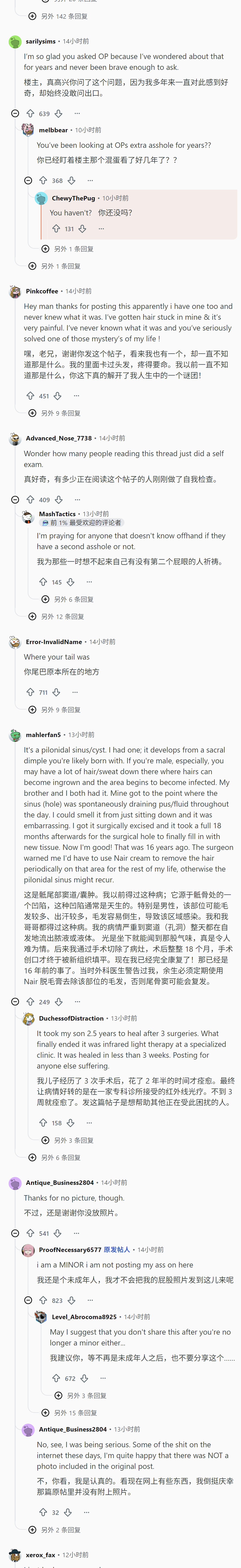
Task: Open mahlerfan5's profile
Action: tap(43, 735)
